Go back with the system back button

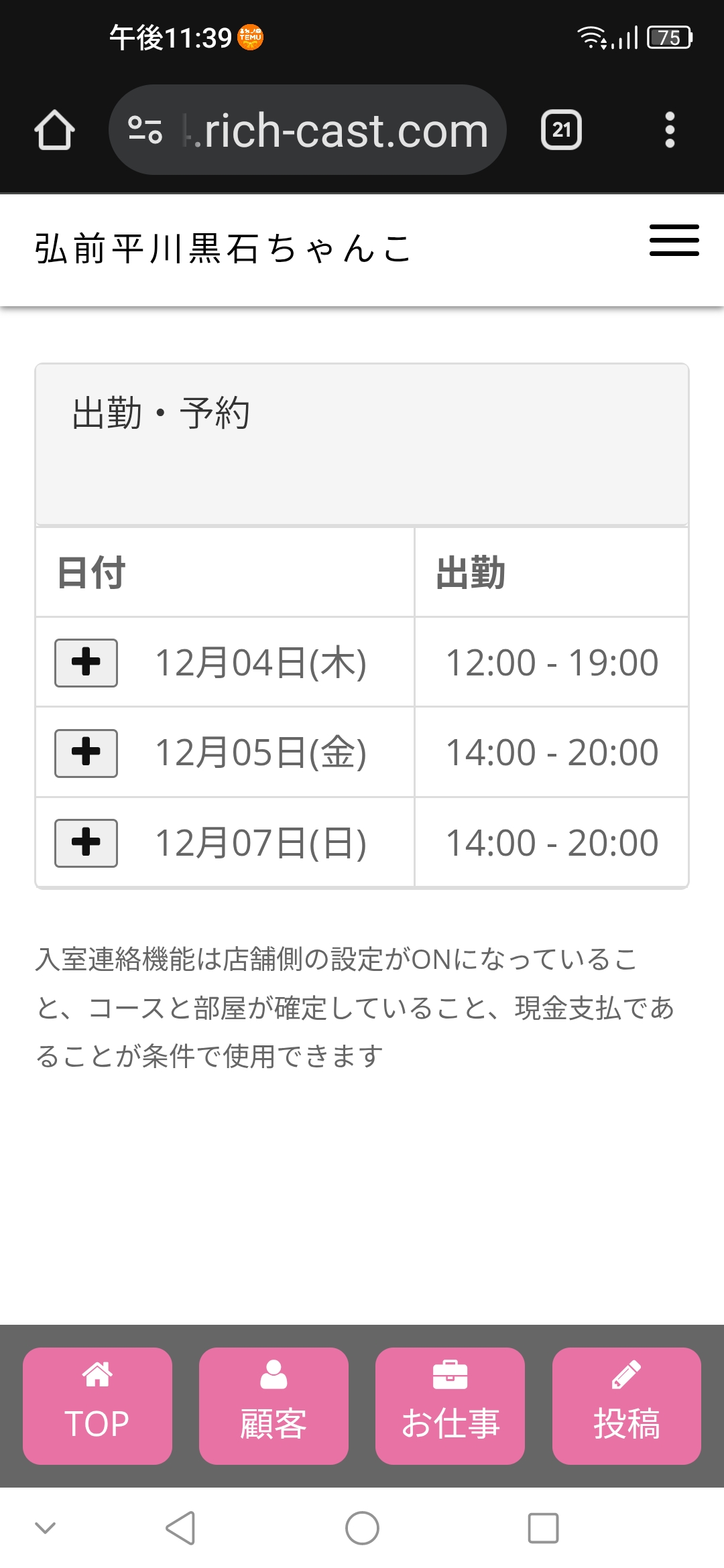180,1528
